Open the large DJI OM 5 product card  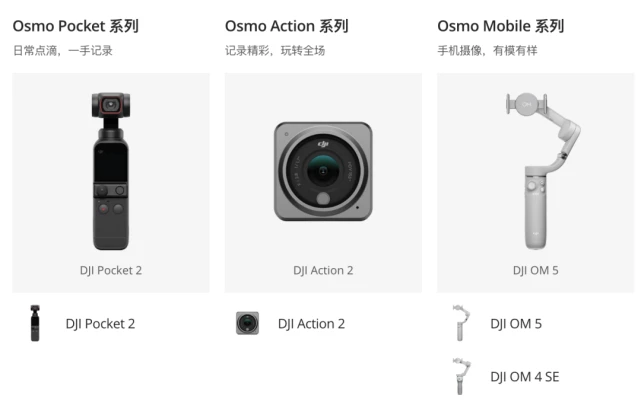point(535,182)
